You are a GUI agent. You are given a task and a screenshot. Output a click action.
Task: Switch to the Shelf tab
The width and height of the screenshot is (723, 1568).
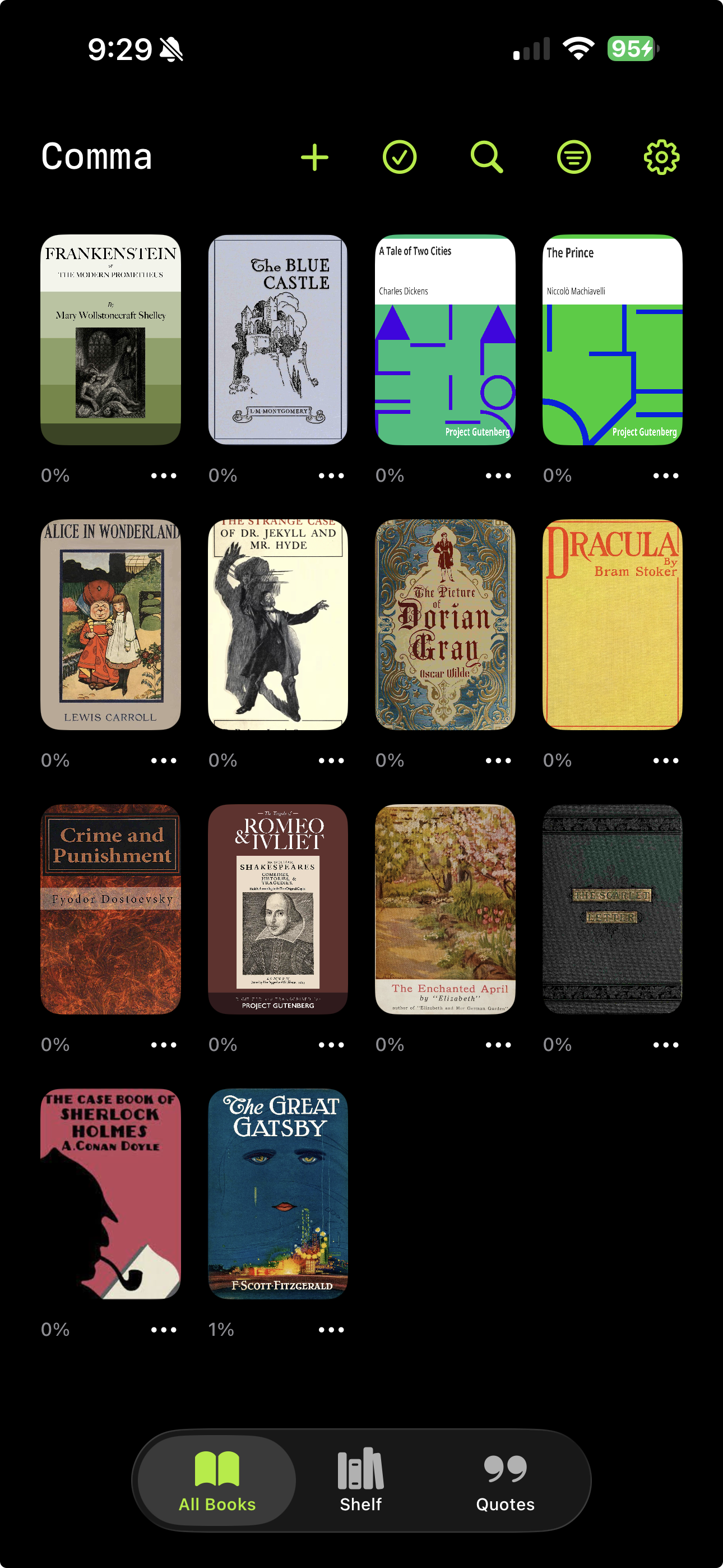click(361, 1481)
